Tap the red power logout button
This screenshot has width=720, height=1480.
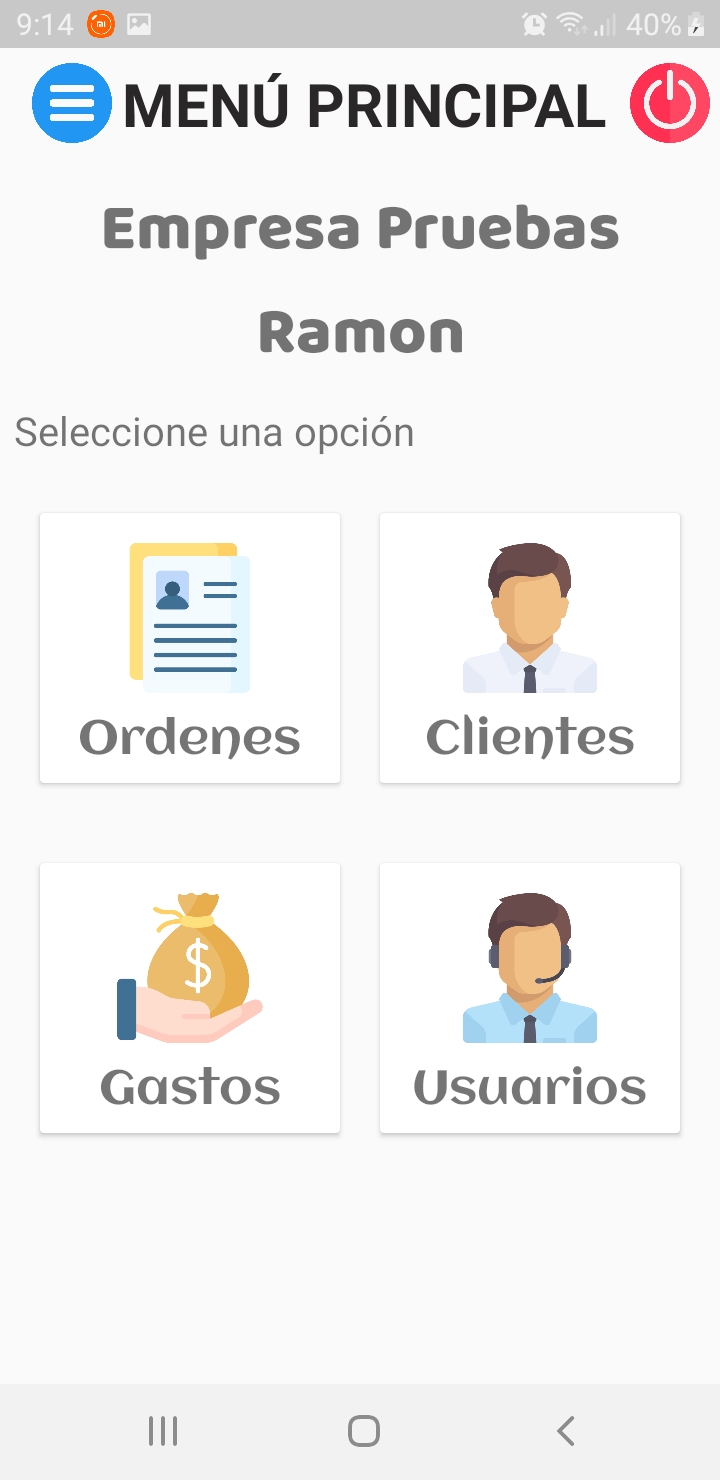point(668,103)
